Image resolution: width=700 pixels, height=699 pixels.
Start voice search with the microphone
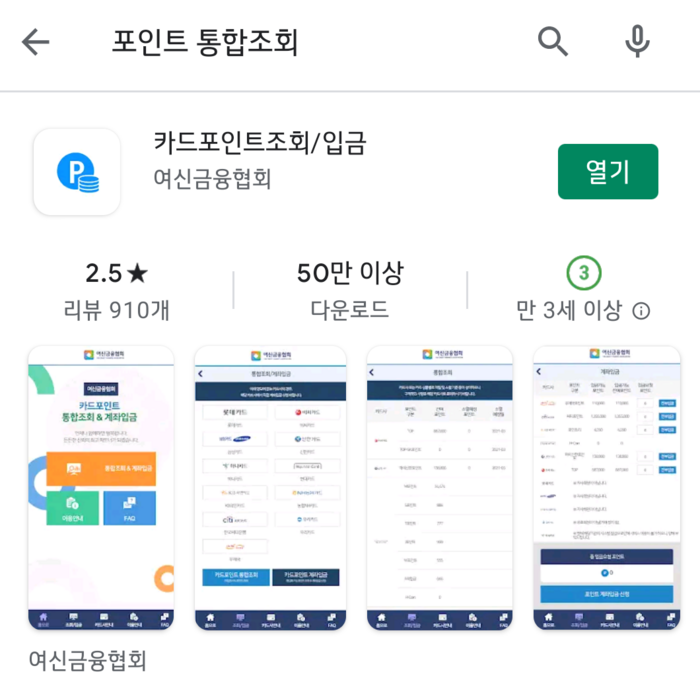click(x=637, y=42)
